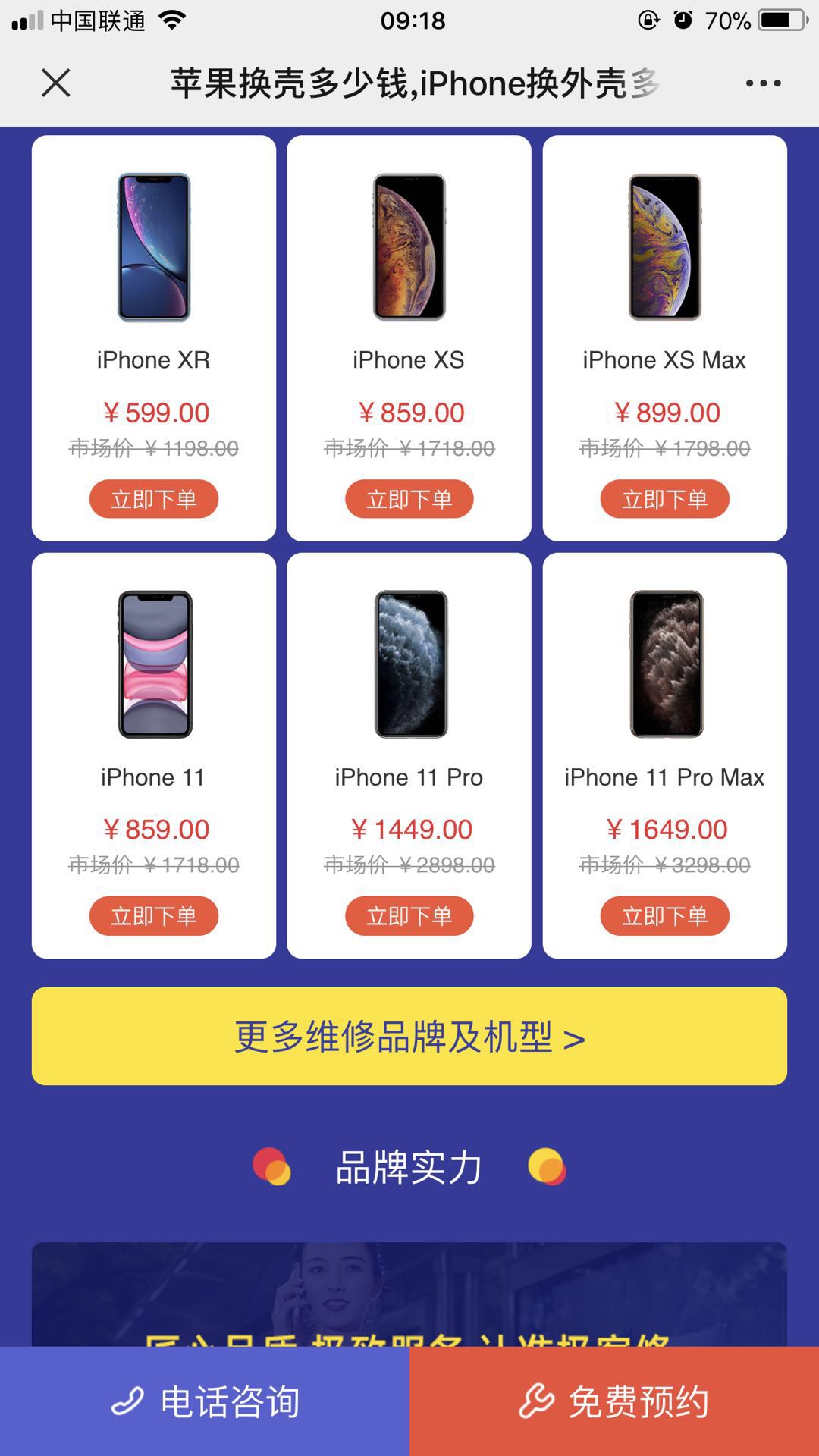View the iPhone 11 Pro Max picture
This screenshot has height=1456, width=819.
(x=667, y=664)
